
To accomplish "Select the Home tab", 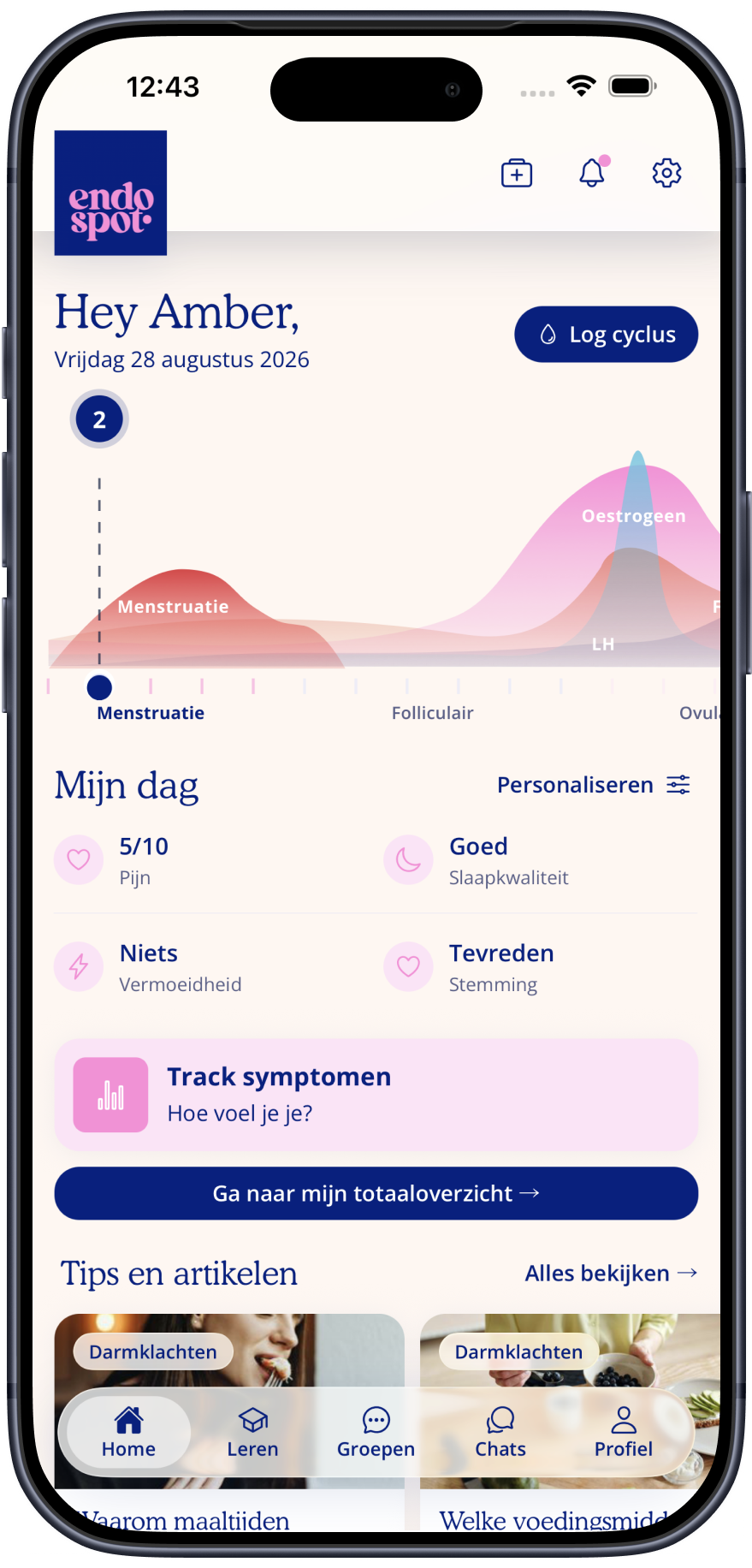I will click(x=129, y=1433).
